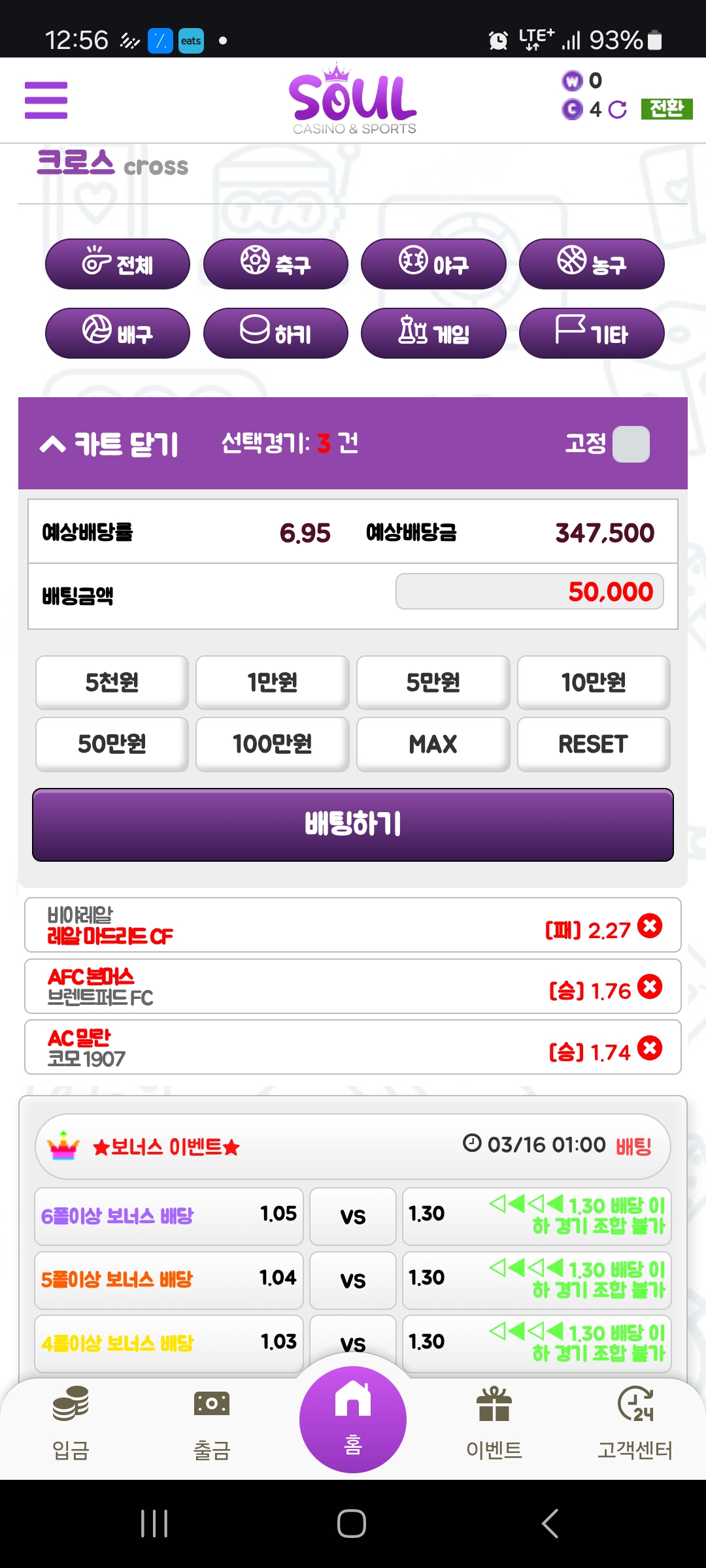
Task: Open the 출금 withdrawal tab
Action: (212, 1424)
